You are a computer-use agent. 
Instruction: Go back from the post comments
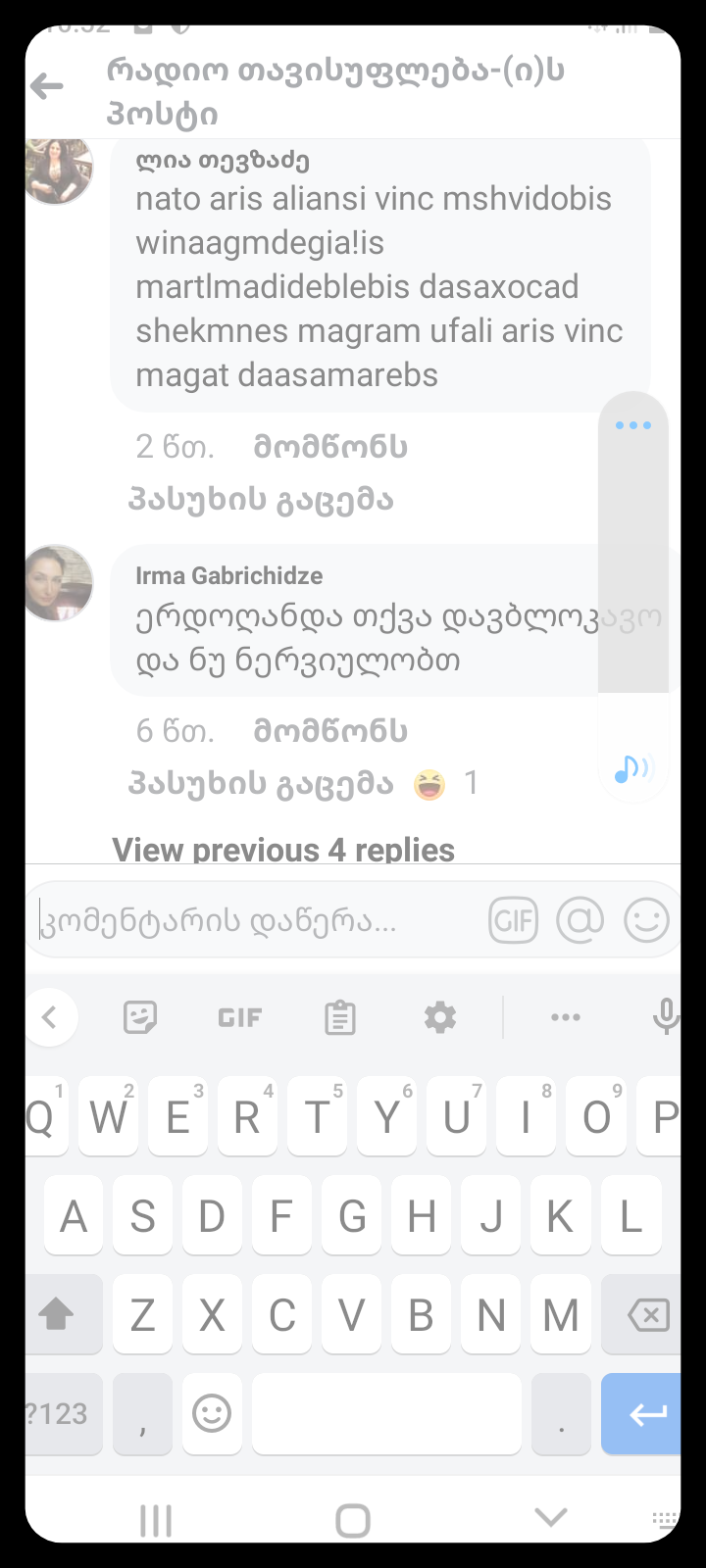(47, 87)
